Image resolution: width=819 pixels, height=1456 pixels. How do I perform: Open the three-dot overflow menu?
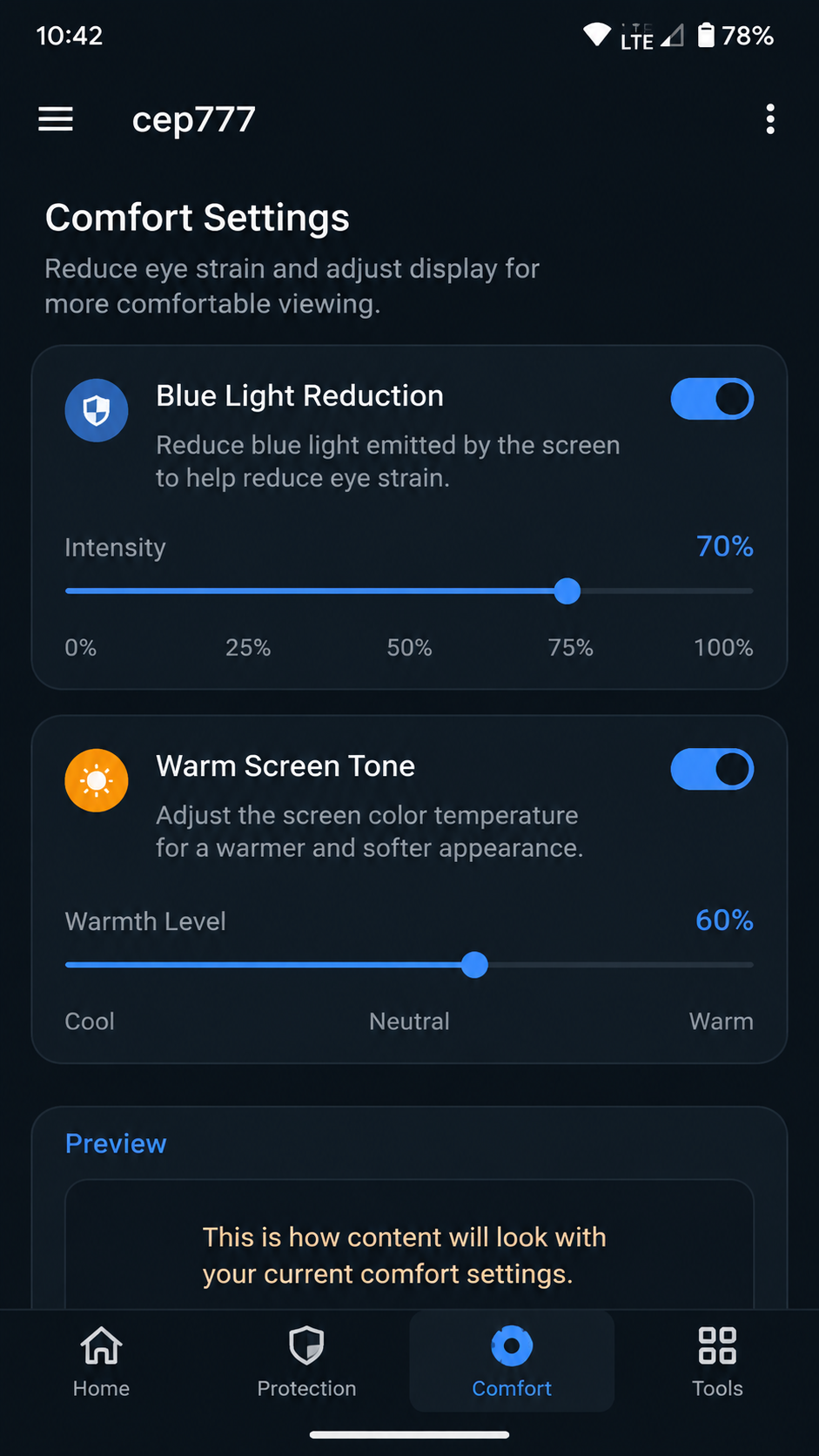click(x=770, y=119)
